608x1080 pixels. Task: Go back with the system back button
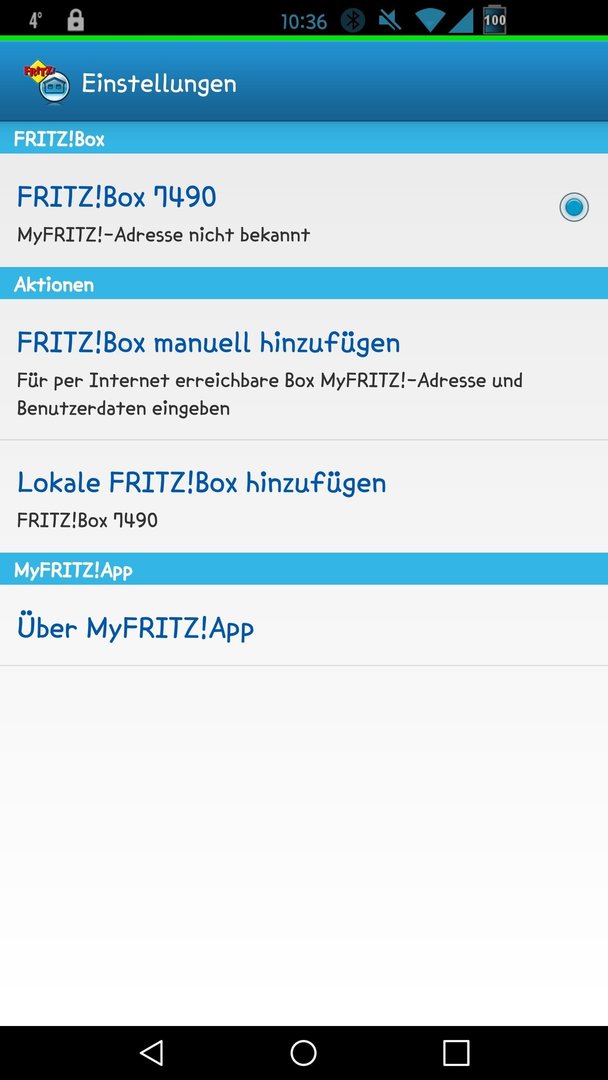(x=151, y=1052)
